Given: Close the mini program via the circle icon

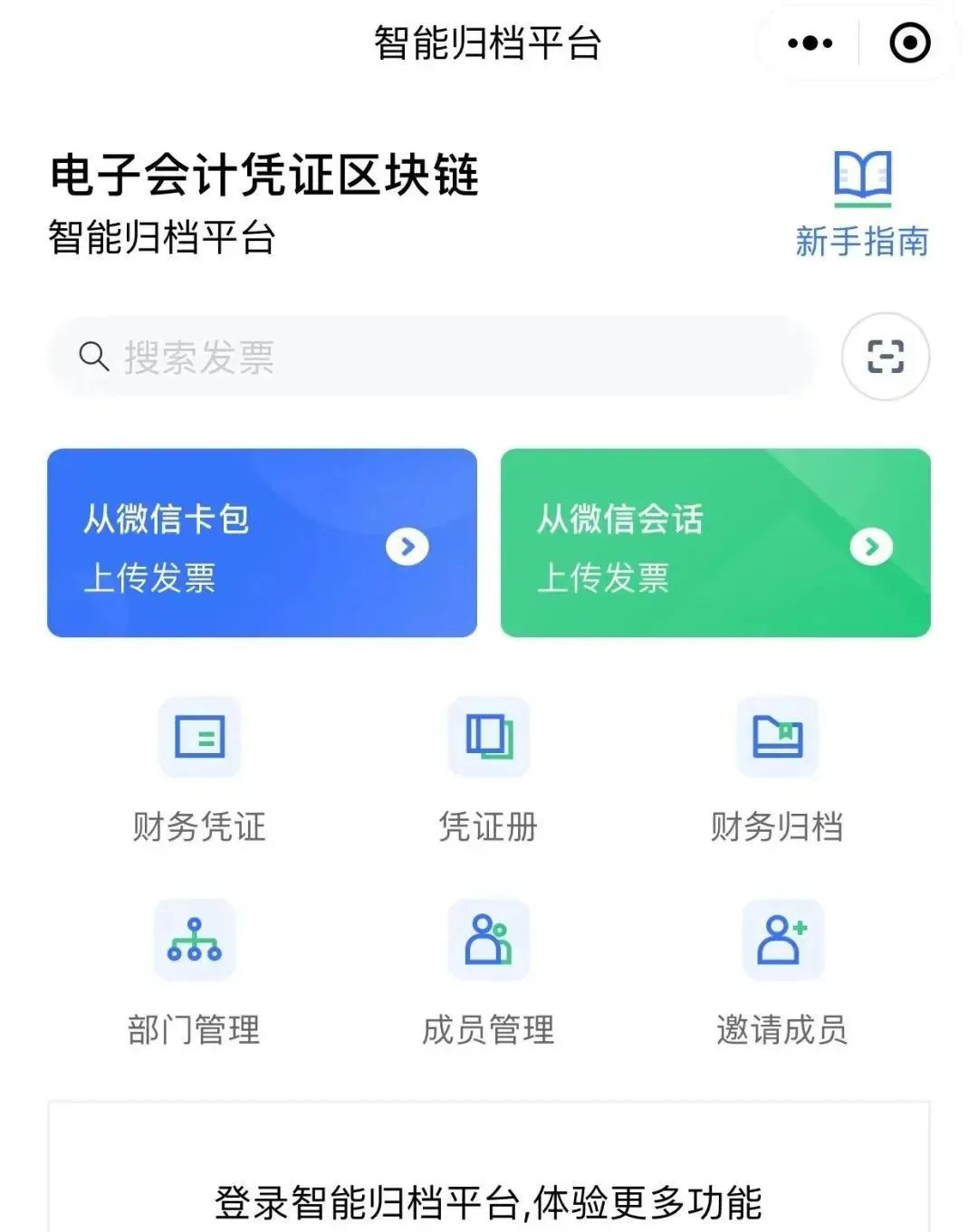Looking at the screenshot, I should coord(909,43).
